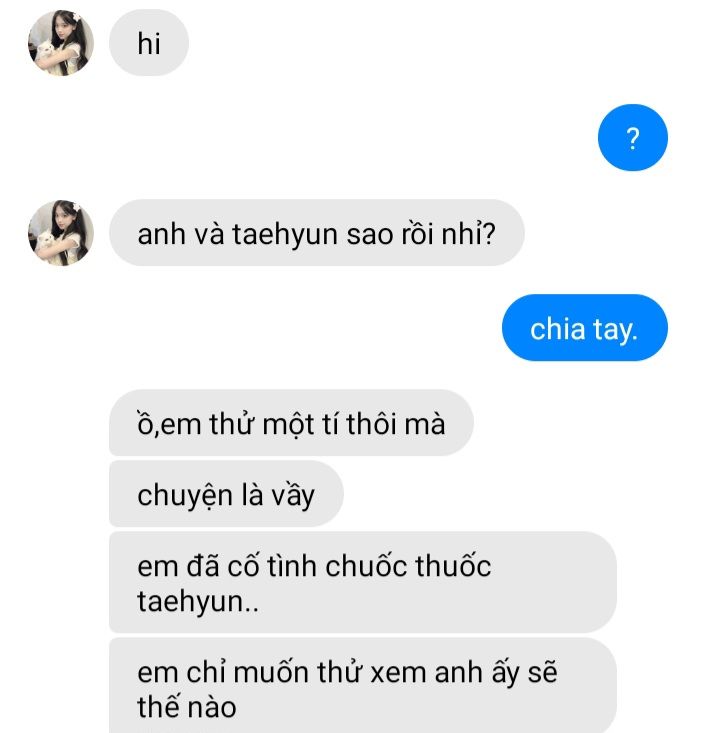Tap avatar beside "anh và taehyun sao rồi nhỉ?"

click(61, 232)
